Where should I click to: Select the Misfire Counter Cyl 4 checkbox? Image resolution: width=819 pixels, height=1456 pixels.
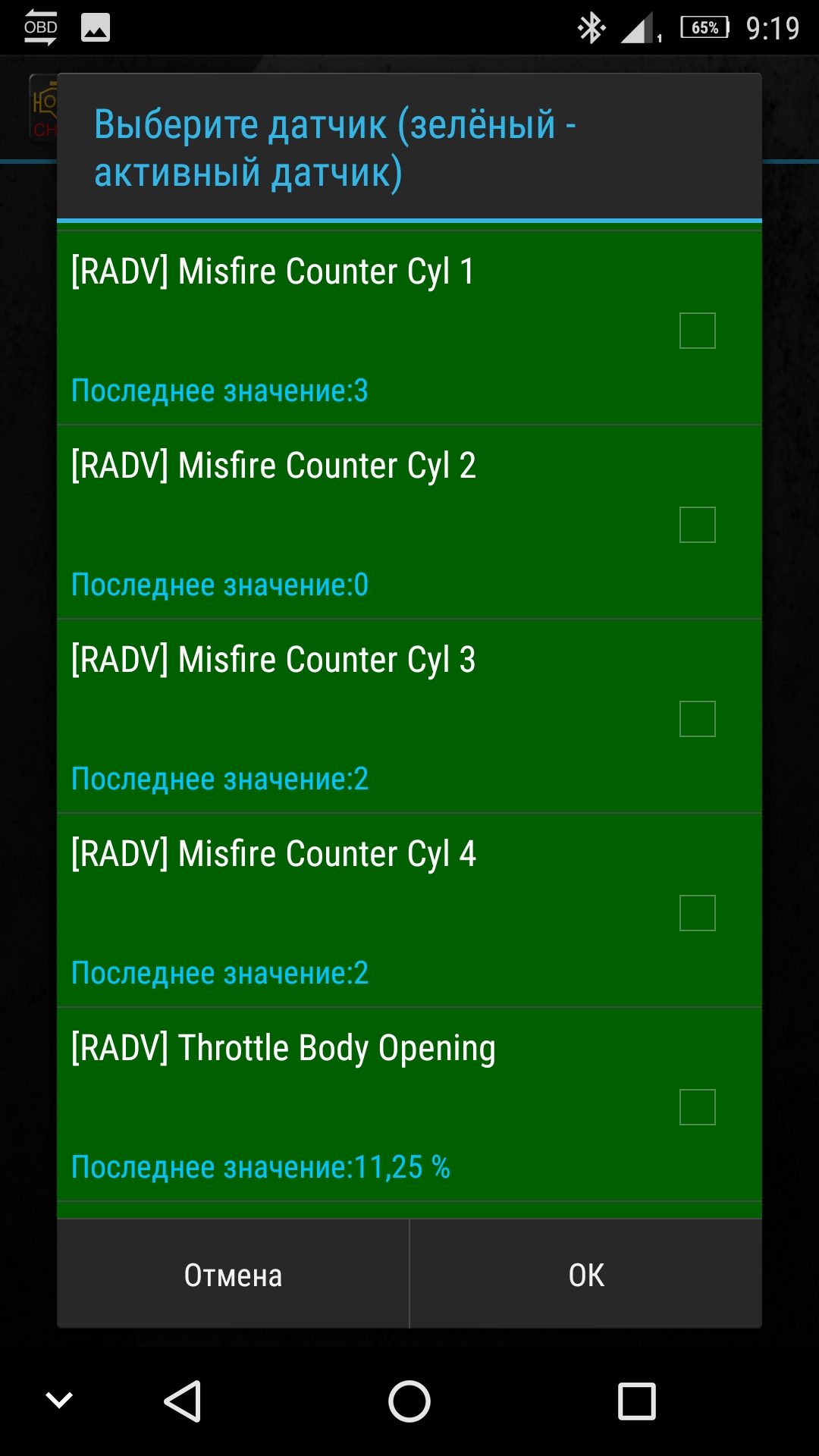coord(698,913)
